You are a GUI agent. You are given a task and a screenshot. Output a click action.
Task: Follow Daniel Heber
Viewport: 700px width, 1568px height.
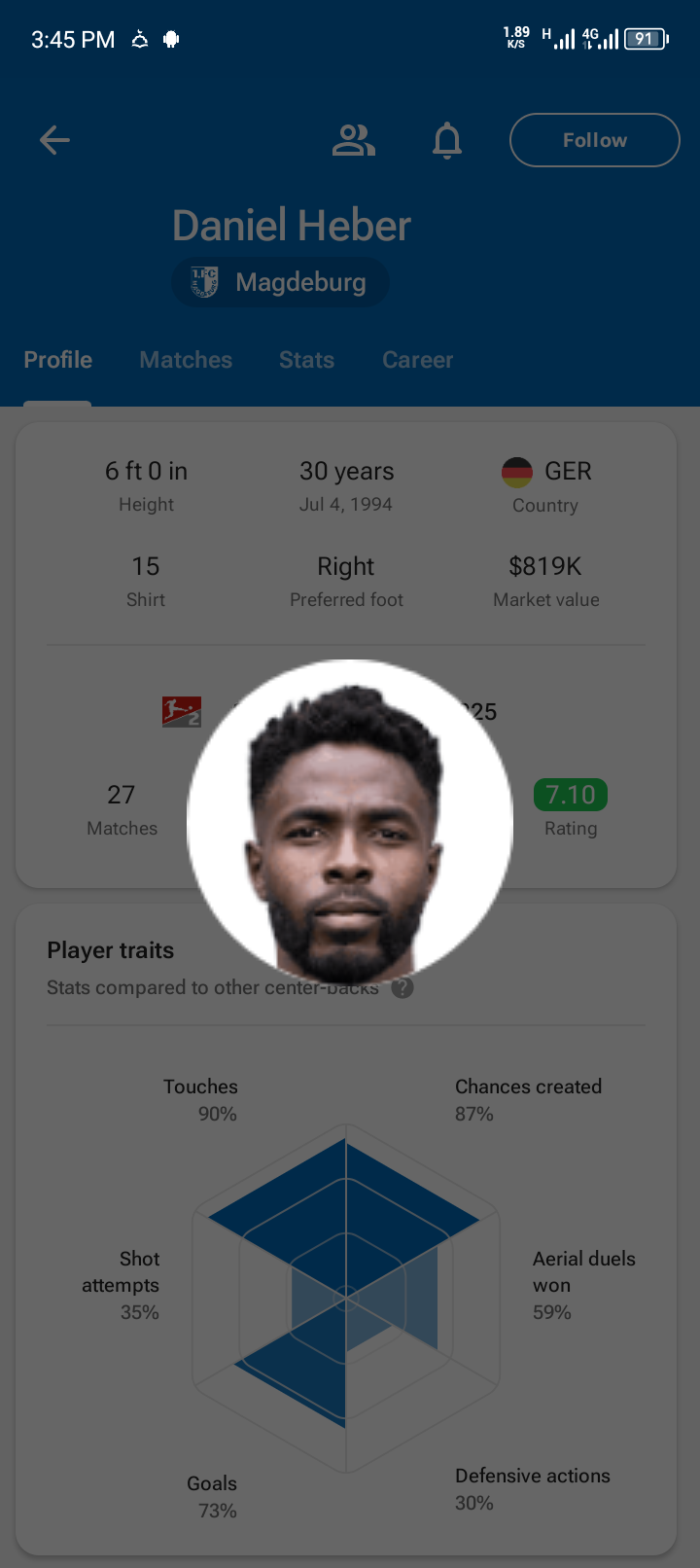click(x=594, y=140)
